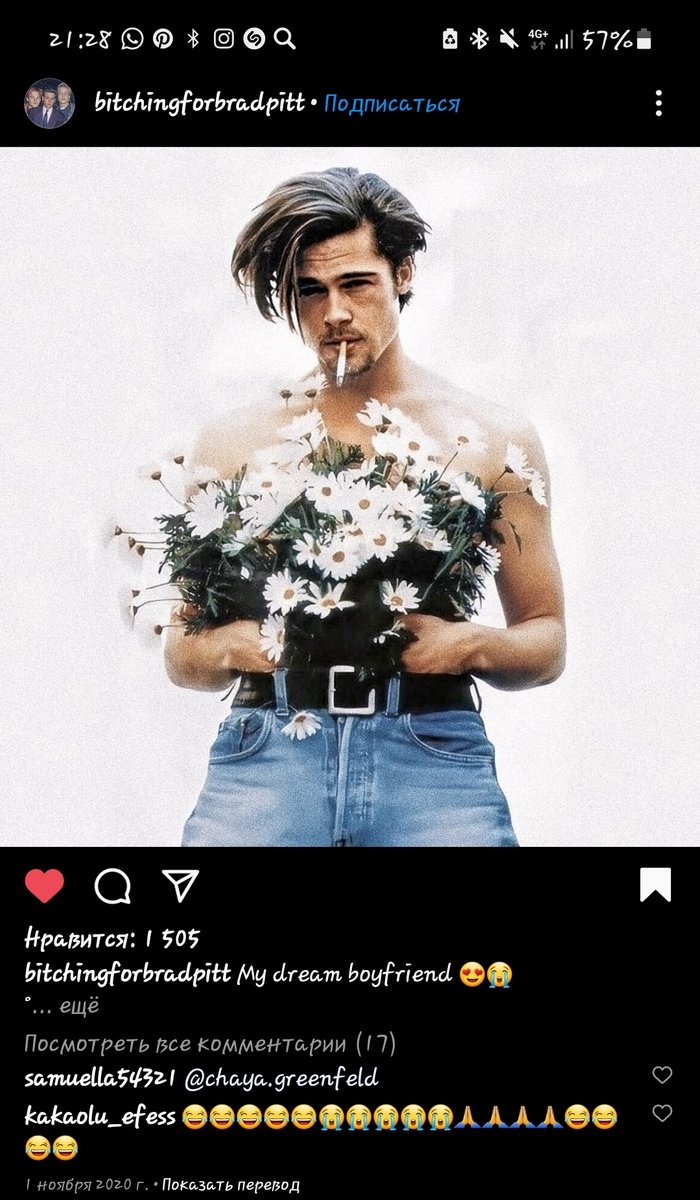View all 17 comments
Viewport: 700px width, 1200px height.
click(x=210, y=1044)
